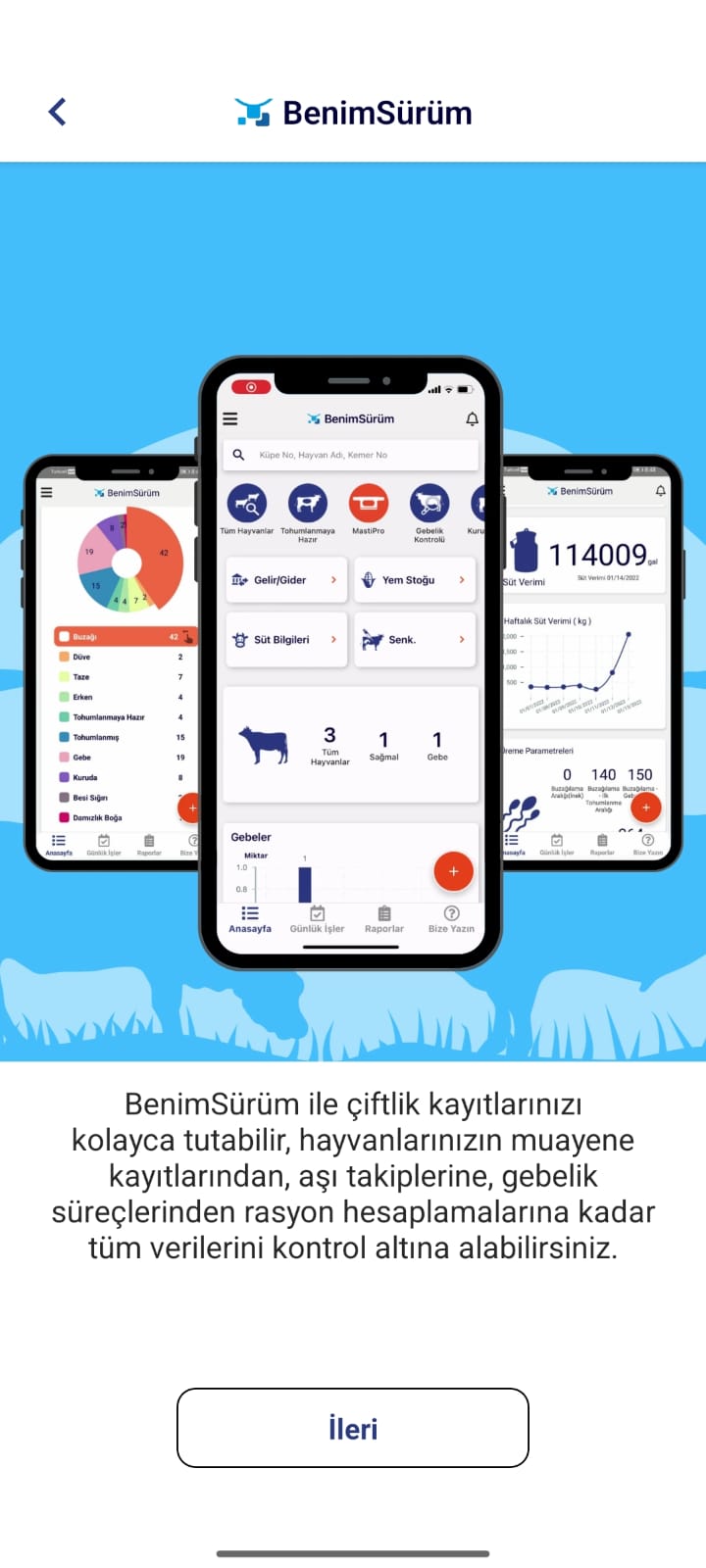Tap the İleri button to continue

pos(353,1428)
